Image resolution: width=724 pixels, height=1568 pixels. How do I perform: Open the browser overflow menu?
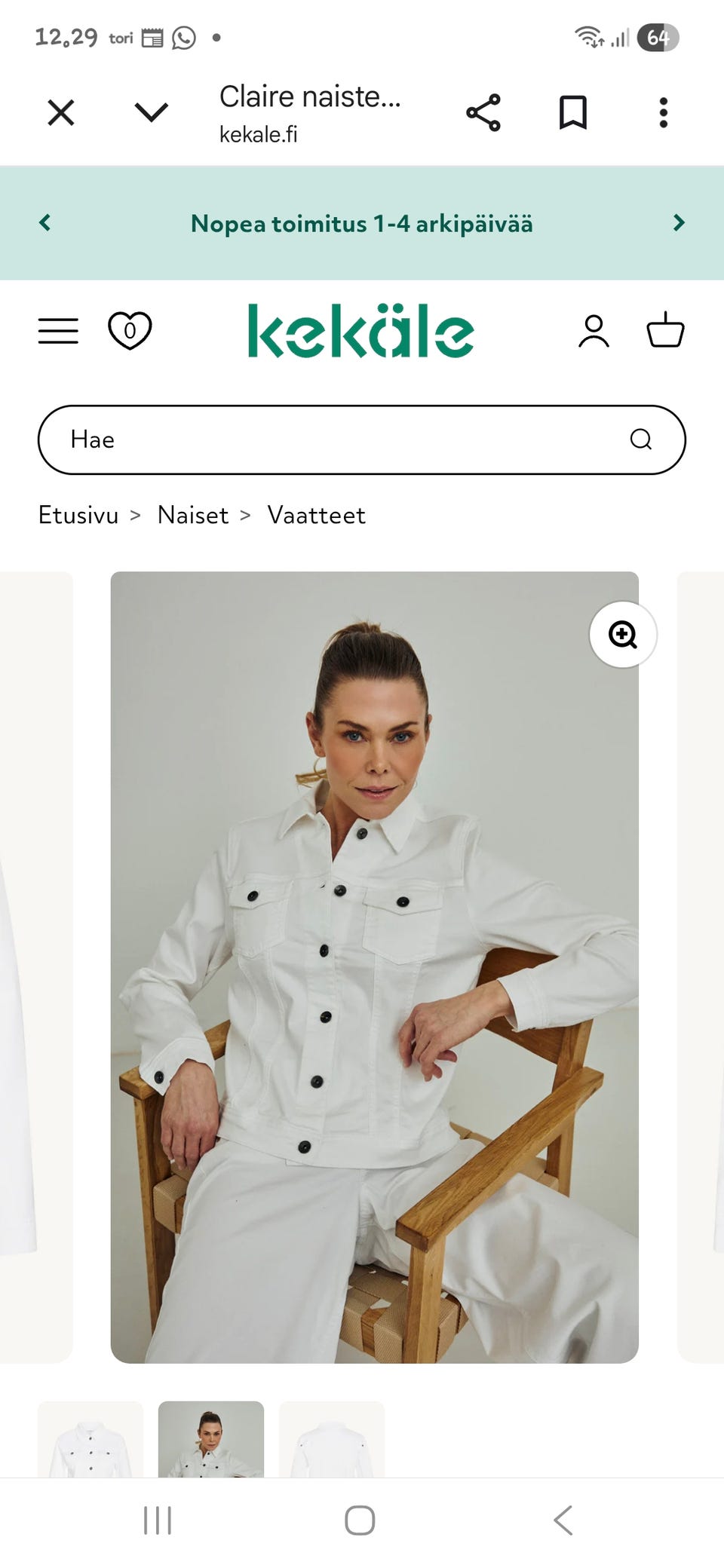(663, 113)
